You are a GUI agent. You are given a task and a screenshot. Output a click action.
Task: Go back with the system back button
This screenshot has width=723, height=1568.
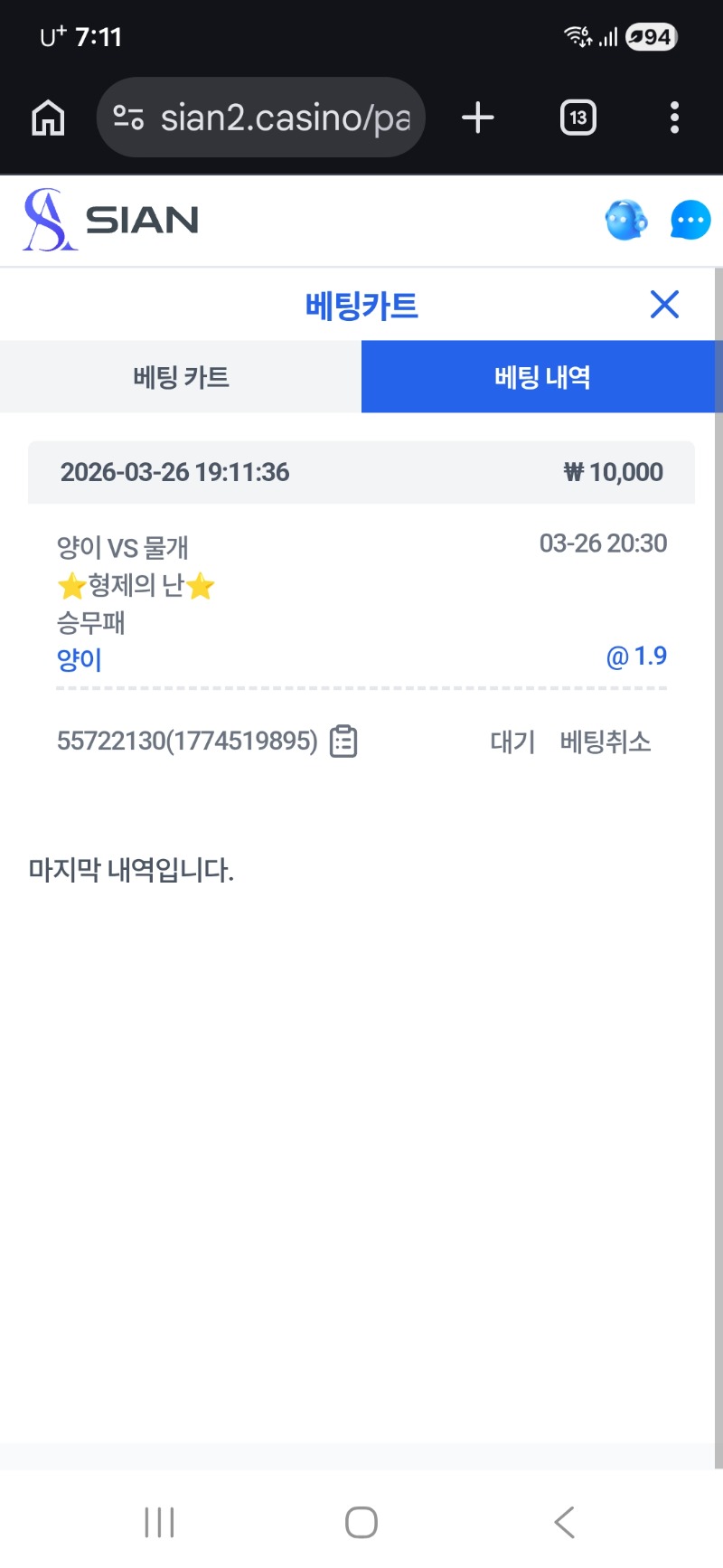[x=565, y=1522]
